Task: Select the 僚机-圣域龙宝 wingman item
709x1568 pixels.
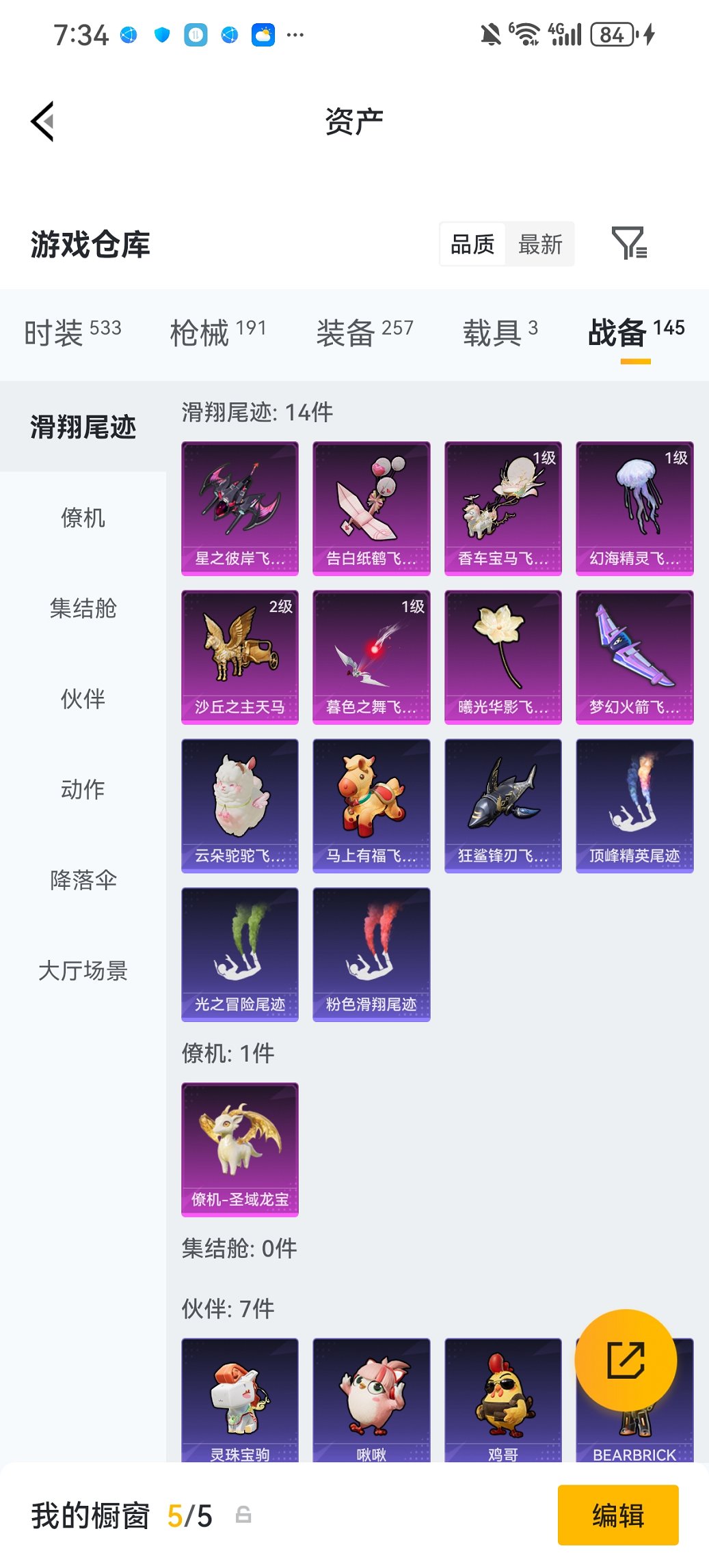Action: click(240, 1148)
